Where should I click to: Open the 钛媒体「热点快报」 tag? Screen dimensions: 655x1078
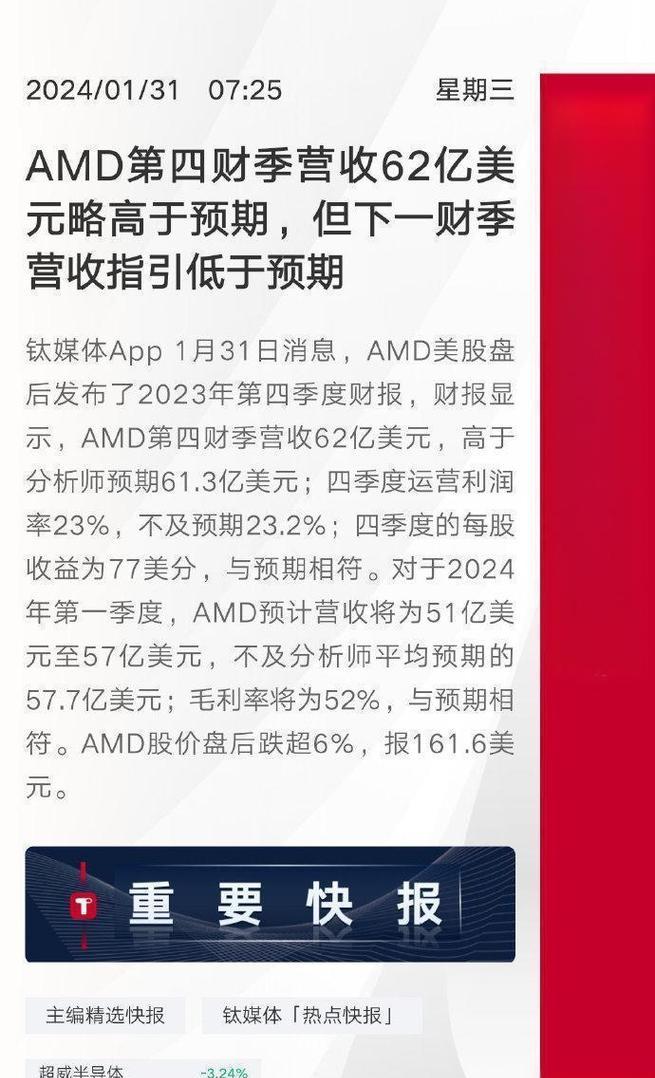[311, 1016]
